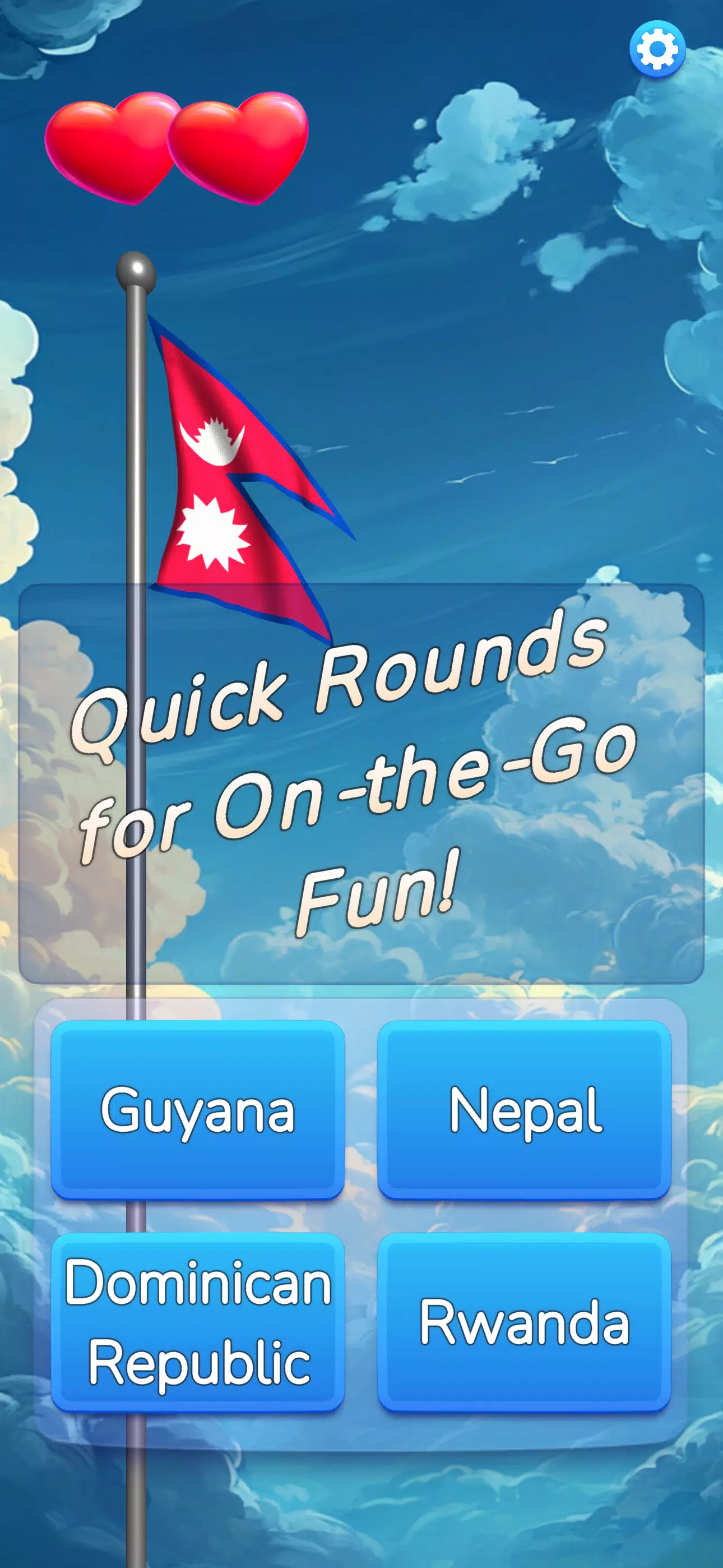
Task: Select Guyana as the answer
Action: pos(198,1109)
